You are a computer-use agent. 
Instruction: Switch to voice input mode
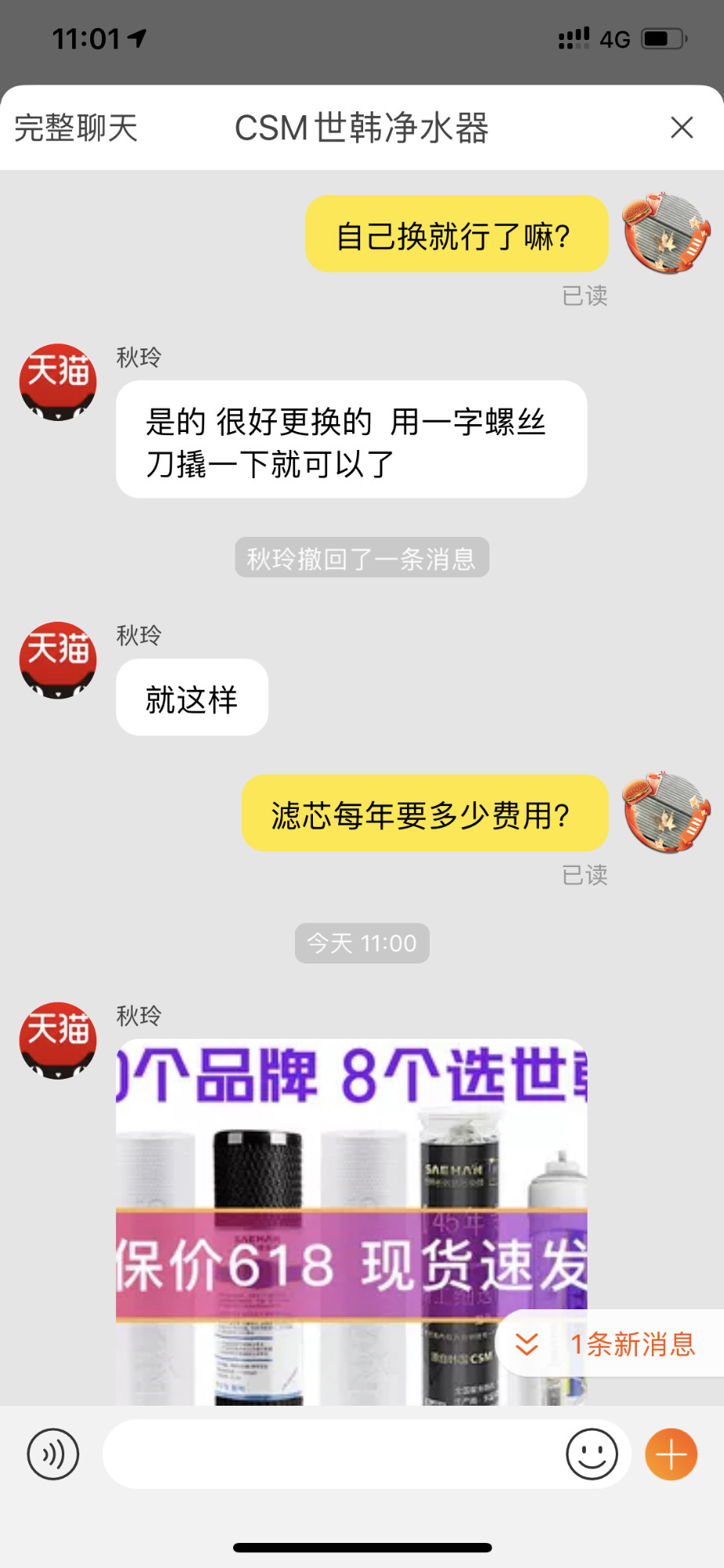(53, 1454)
